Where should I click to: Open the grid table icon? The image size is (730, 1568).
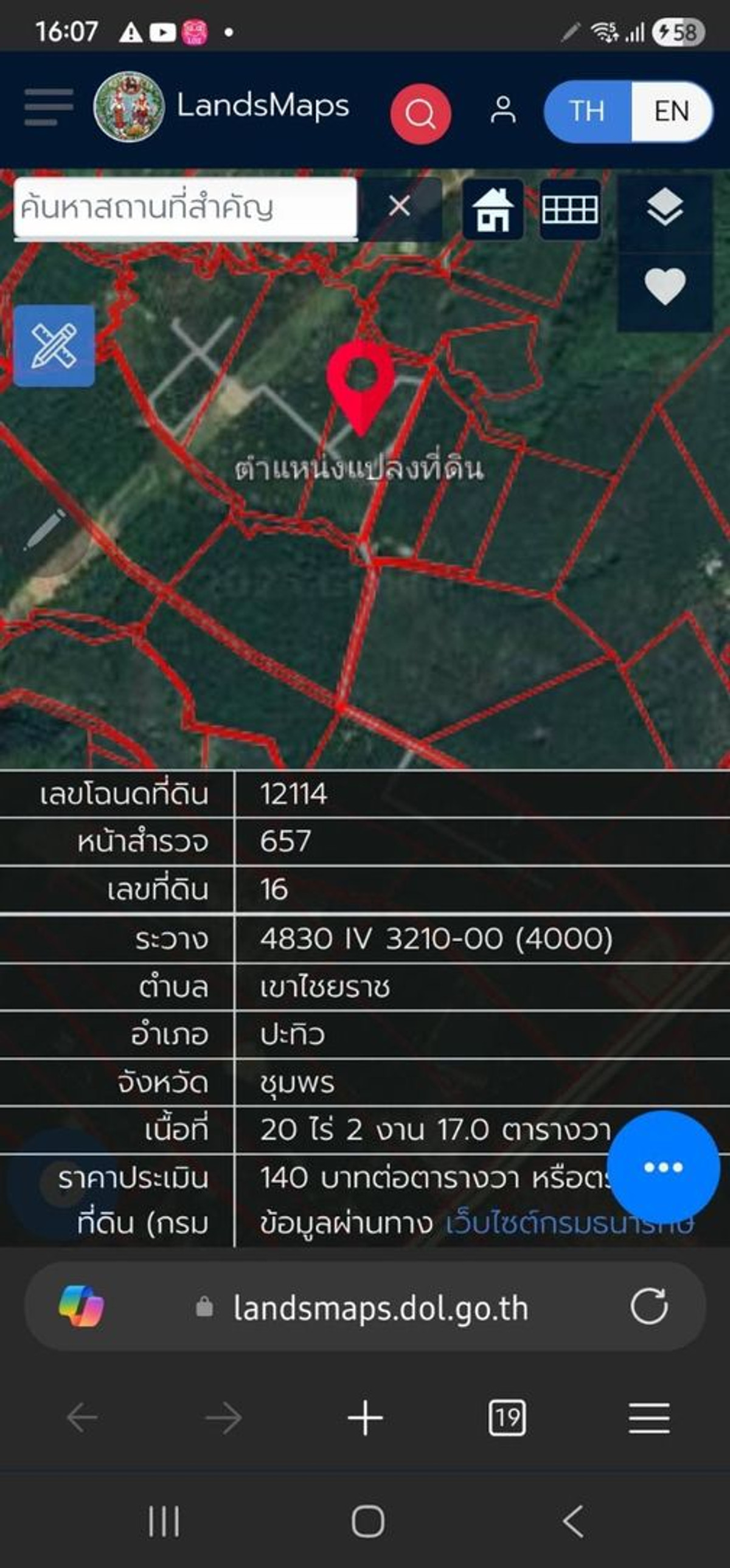(x=570, y=209)
